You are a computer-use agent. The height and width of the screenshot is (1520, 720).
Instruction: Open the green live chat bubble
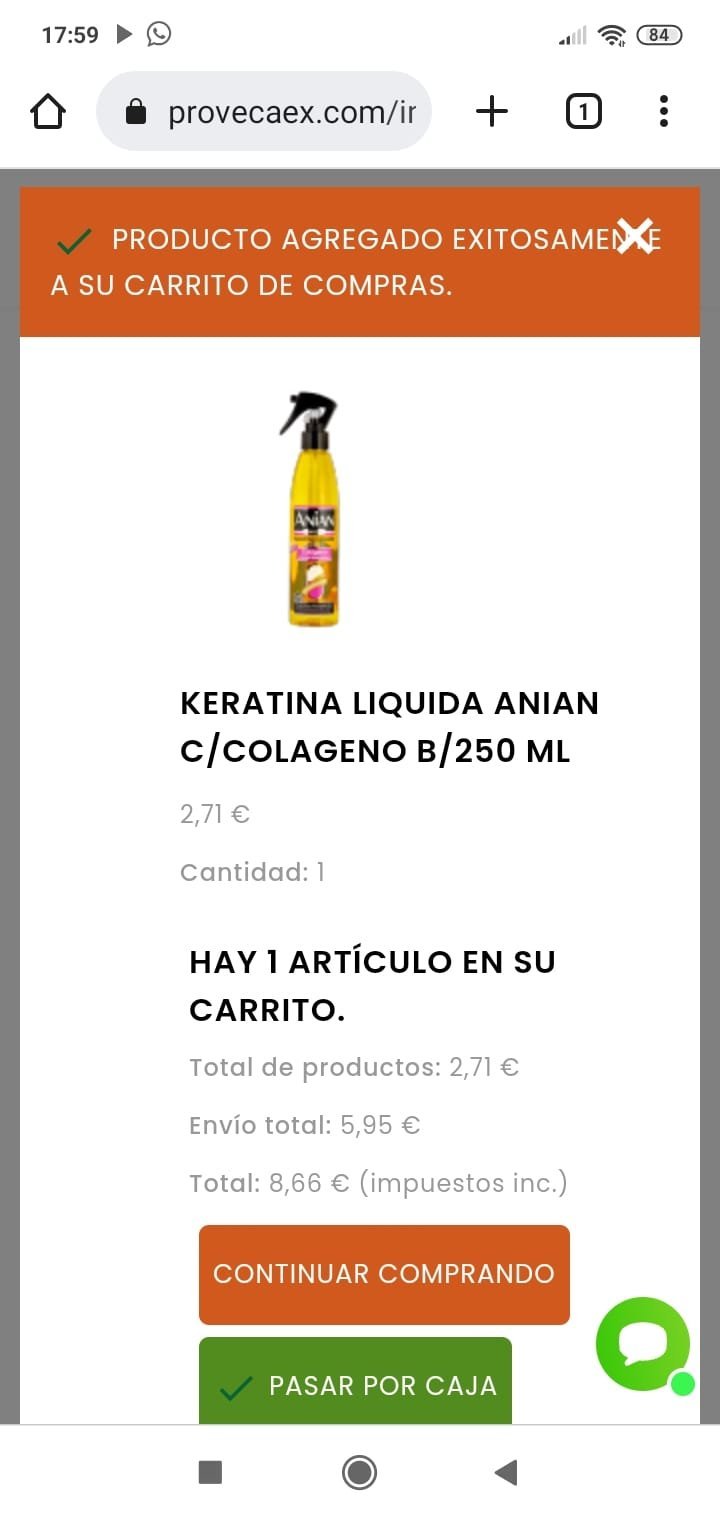(x=643, y=1343)
